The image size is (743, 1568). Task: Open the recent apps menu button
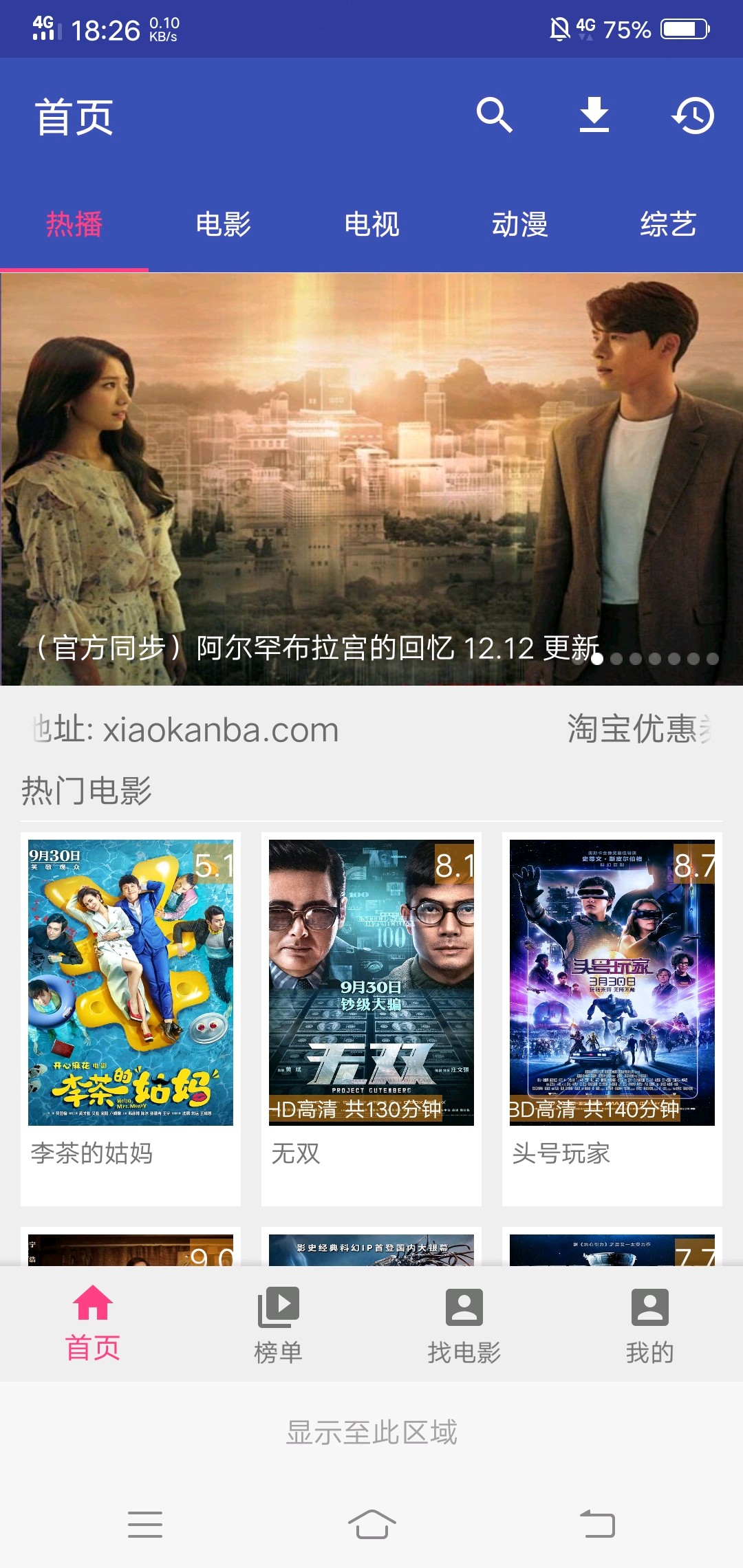point(146,1525)
